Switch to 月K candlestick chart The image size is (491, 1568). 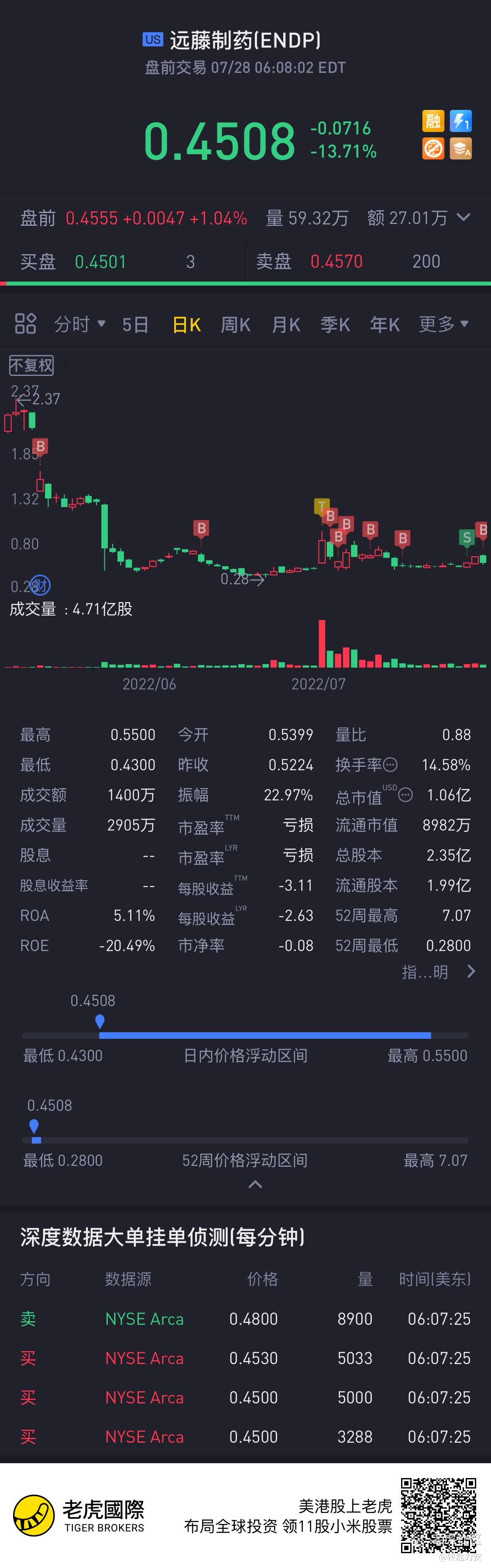coord(285,324)
